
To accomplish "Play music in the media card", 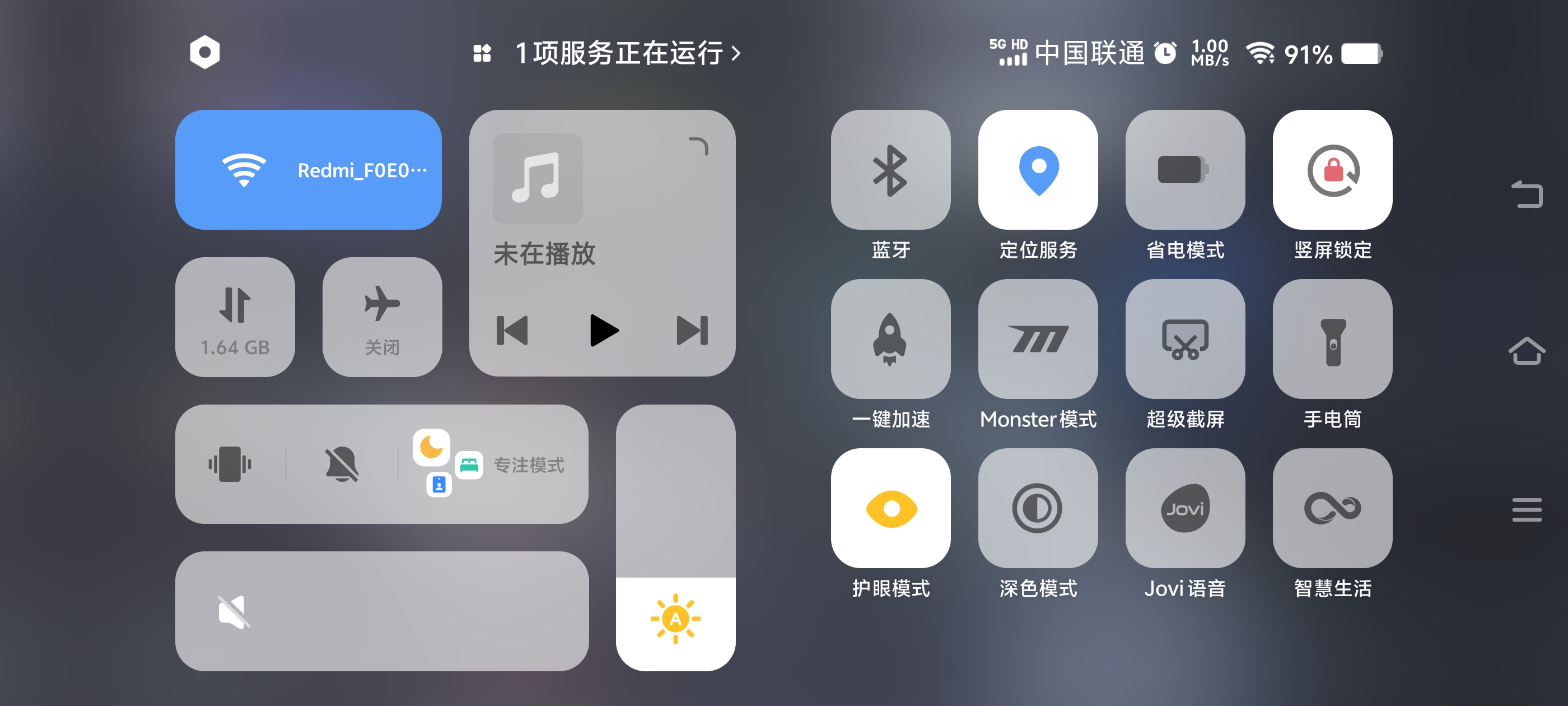I will point(603,331).
